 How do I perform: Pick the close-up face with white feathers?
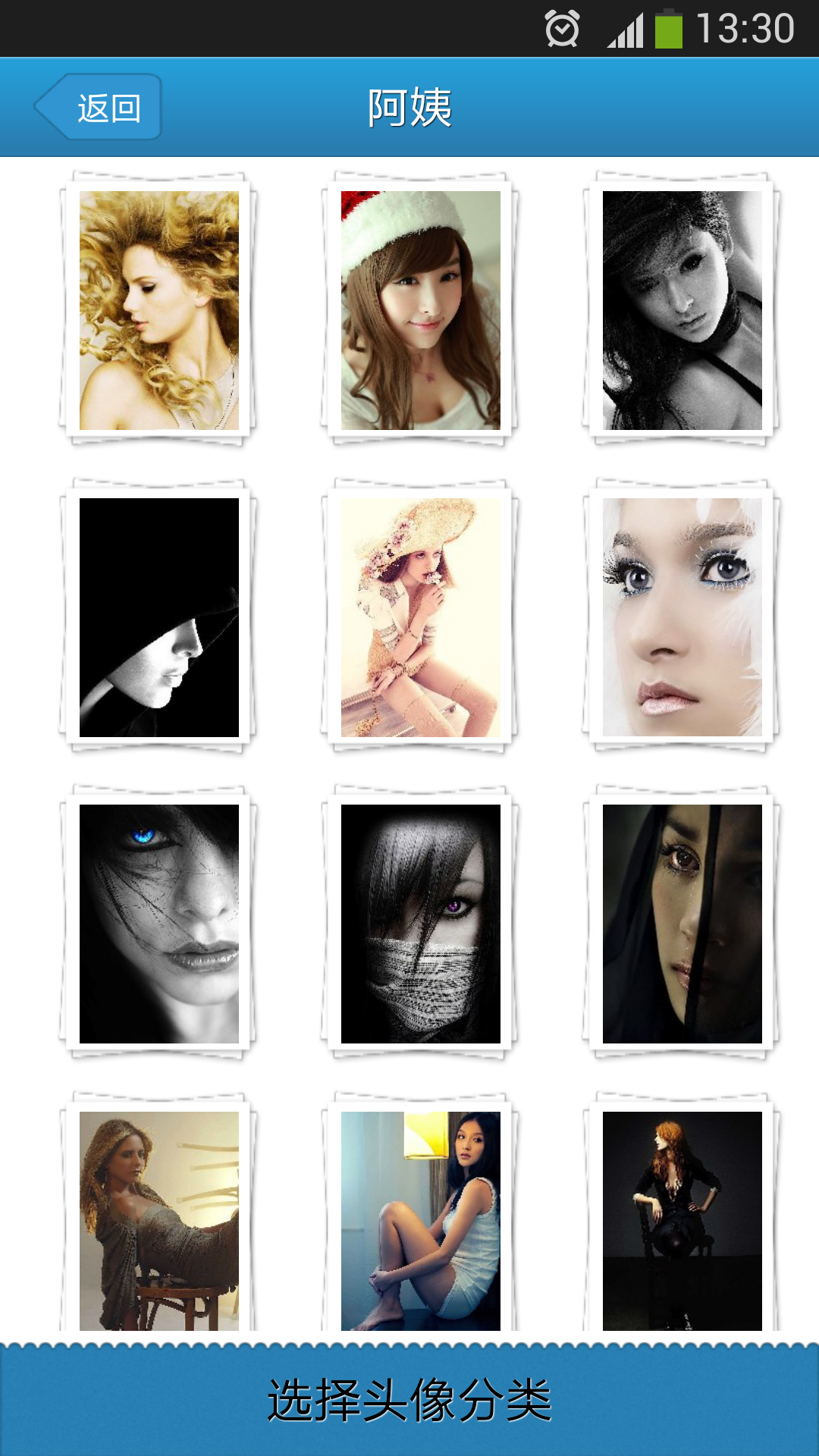(682, 617)
